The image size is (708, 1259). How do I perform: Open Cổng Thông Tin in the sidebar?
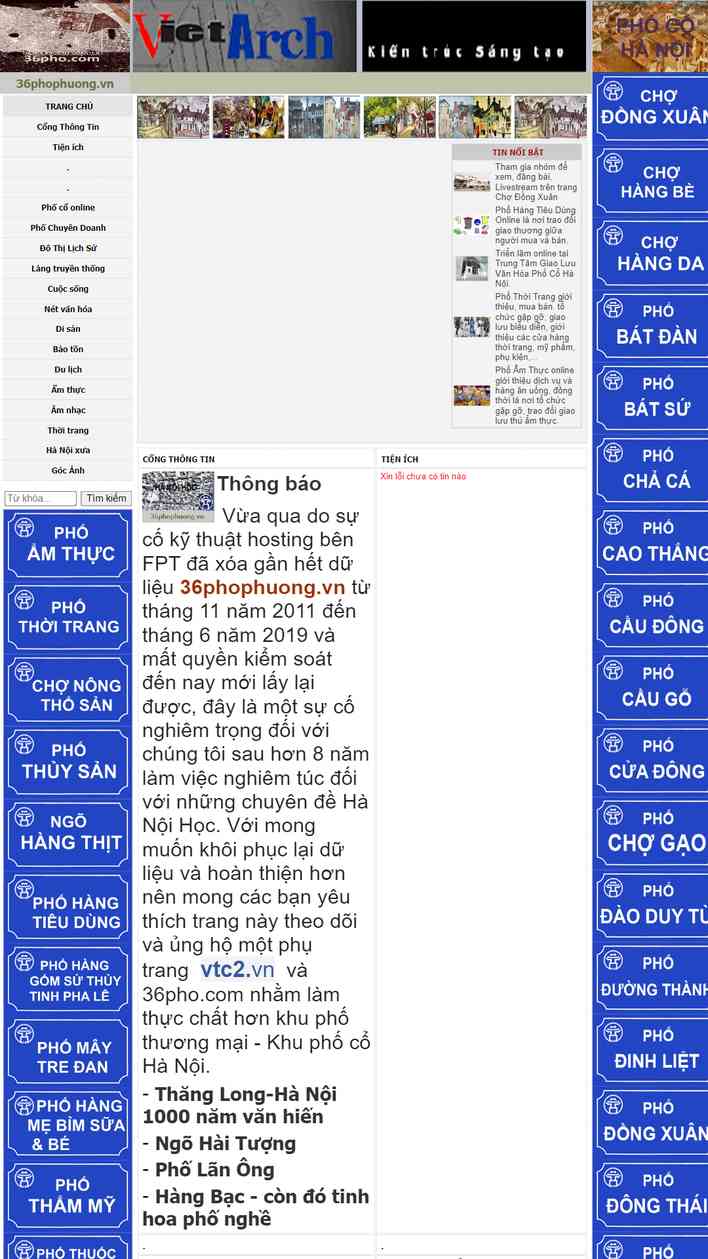tap(68, 127)
